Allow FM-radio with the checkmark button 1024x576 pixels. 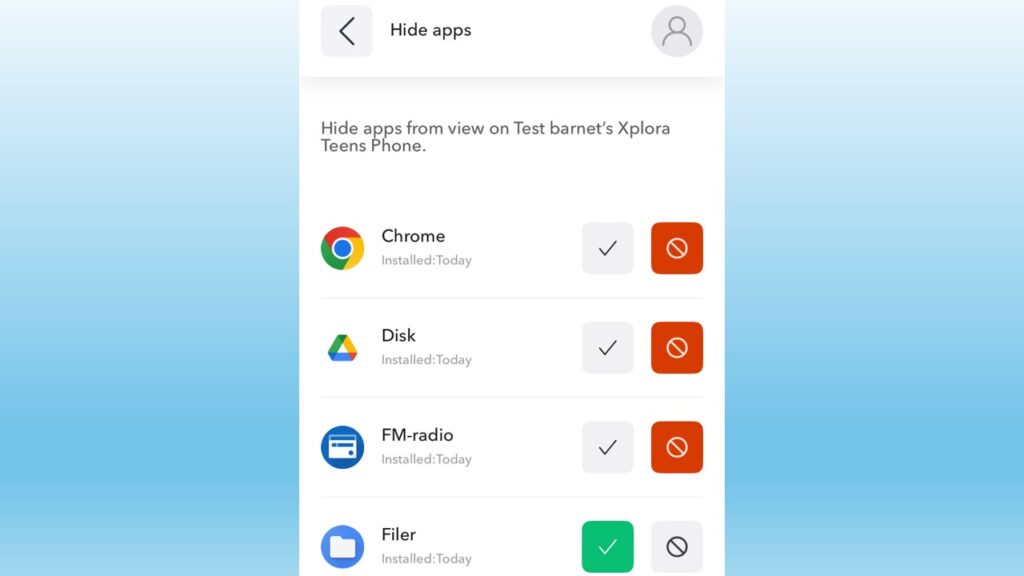coord(607,447)
